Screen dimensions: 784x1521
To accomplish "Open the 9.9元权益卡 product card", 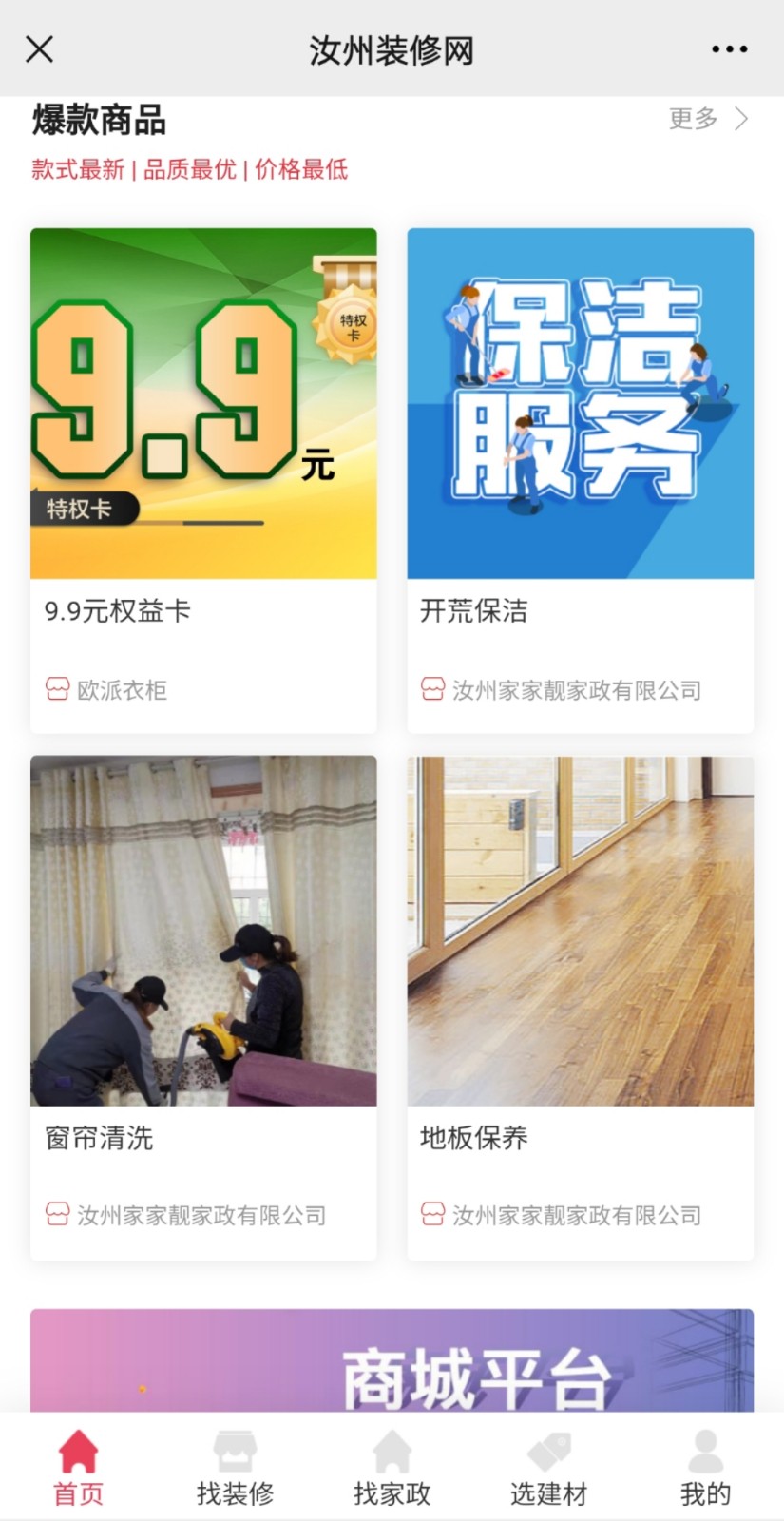I will pyautogui.click(x=203, y=480).
